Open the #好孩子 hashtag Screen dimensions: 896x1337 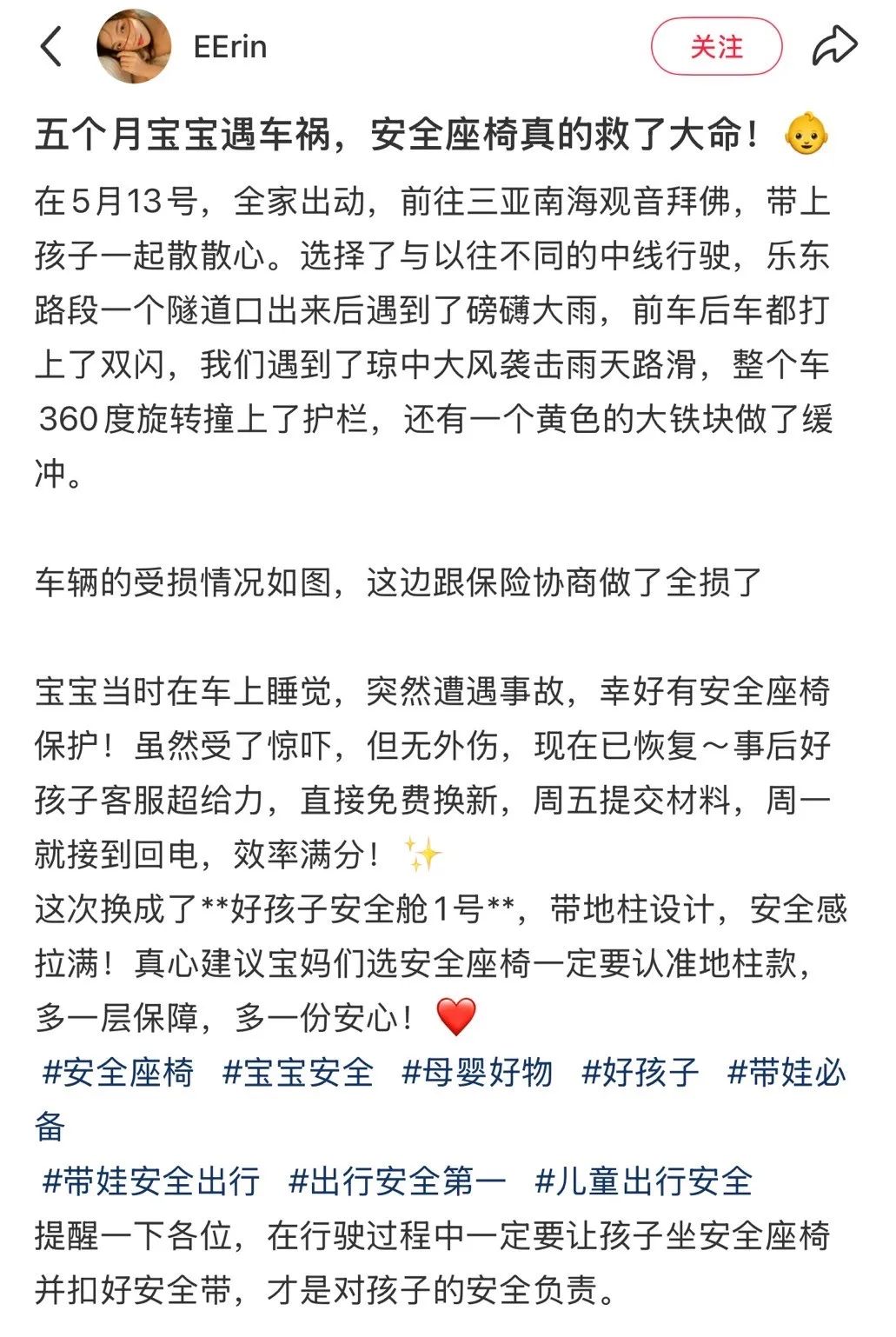640,1072
